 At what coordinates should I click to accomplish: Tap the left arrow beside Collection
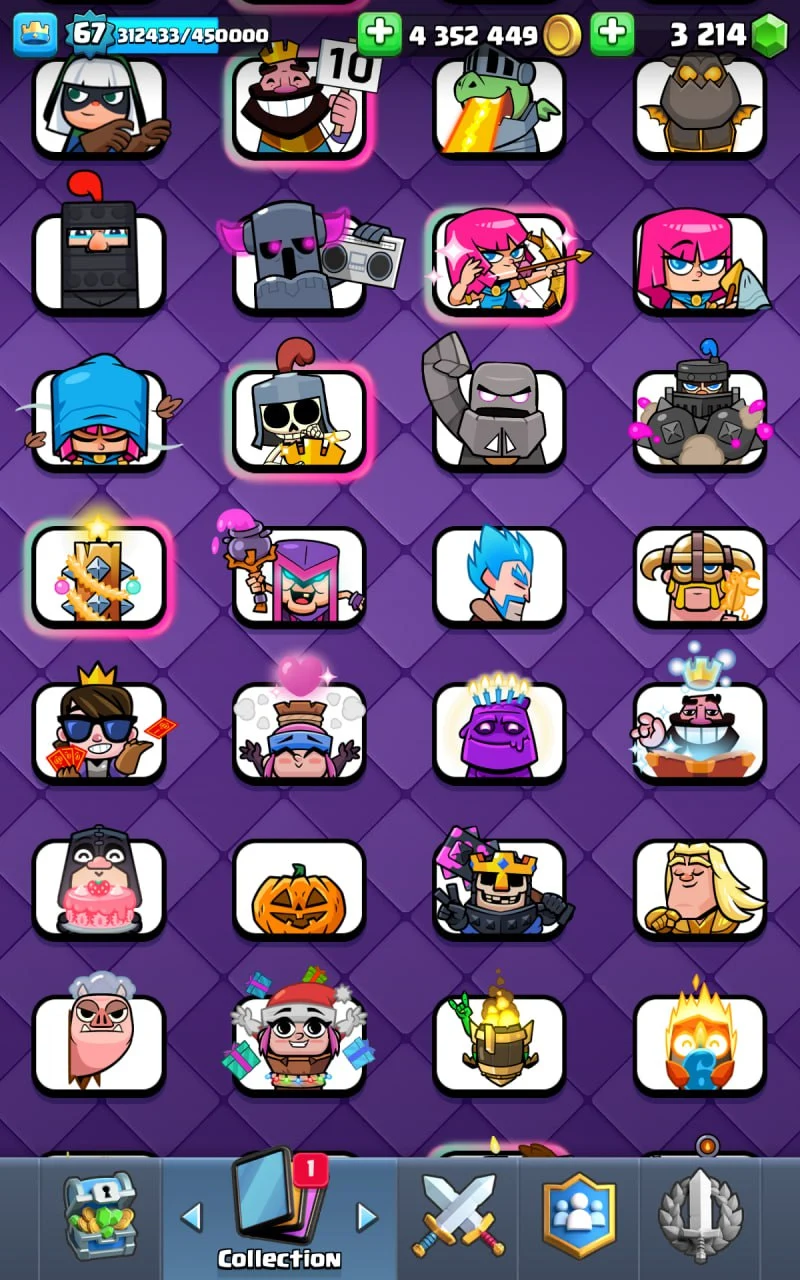(191, 1217)
